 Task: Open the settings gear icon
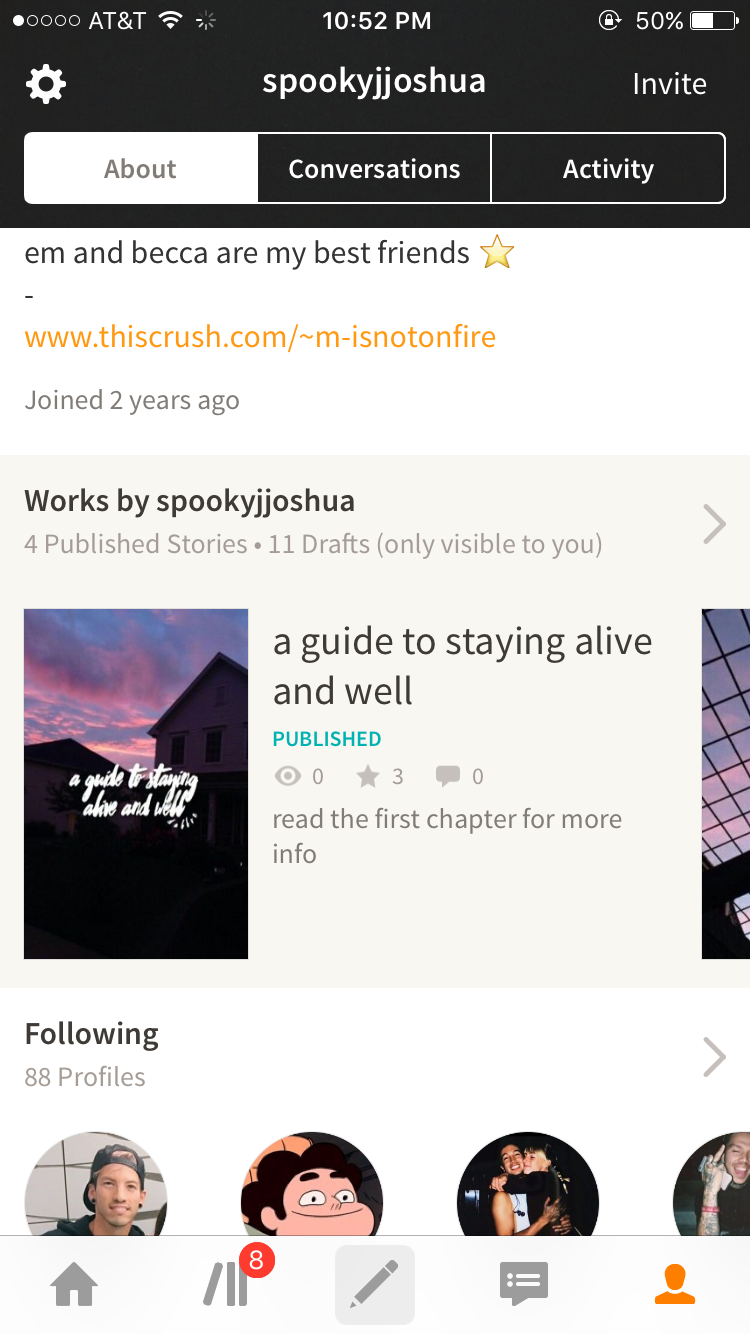point(46,84)
